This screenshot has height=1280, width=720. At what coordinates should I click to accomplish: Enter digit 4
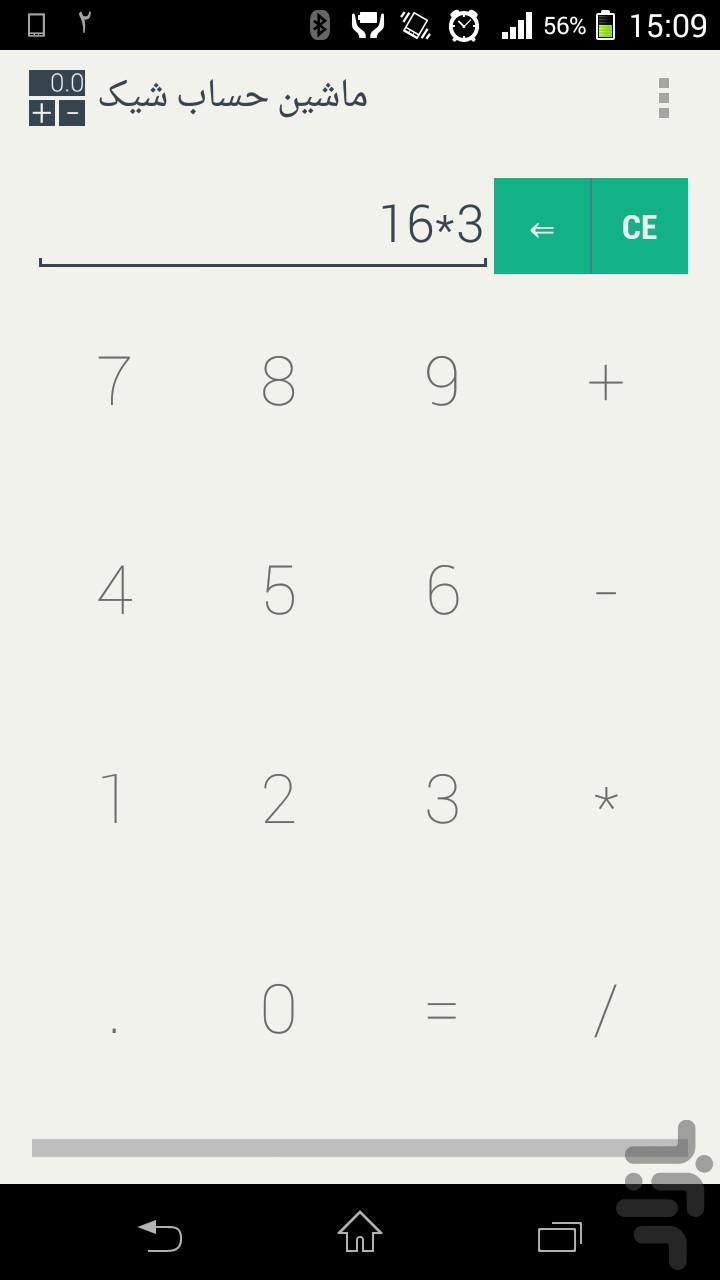[x=114, y=590]
